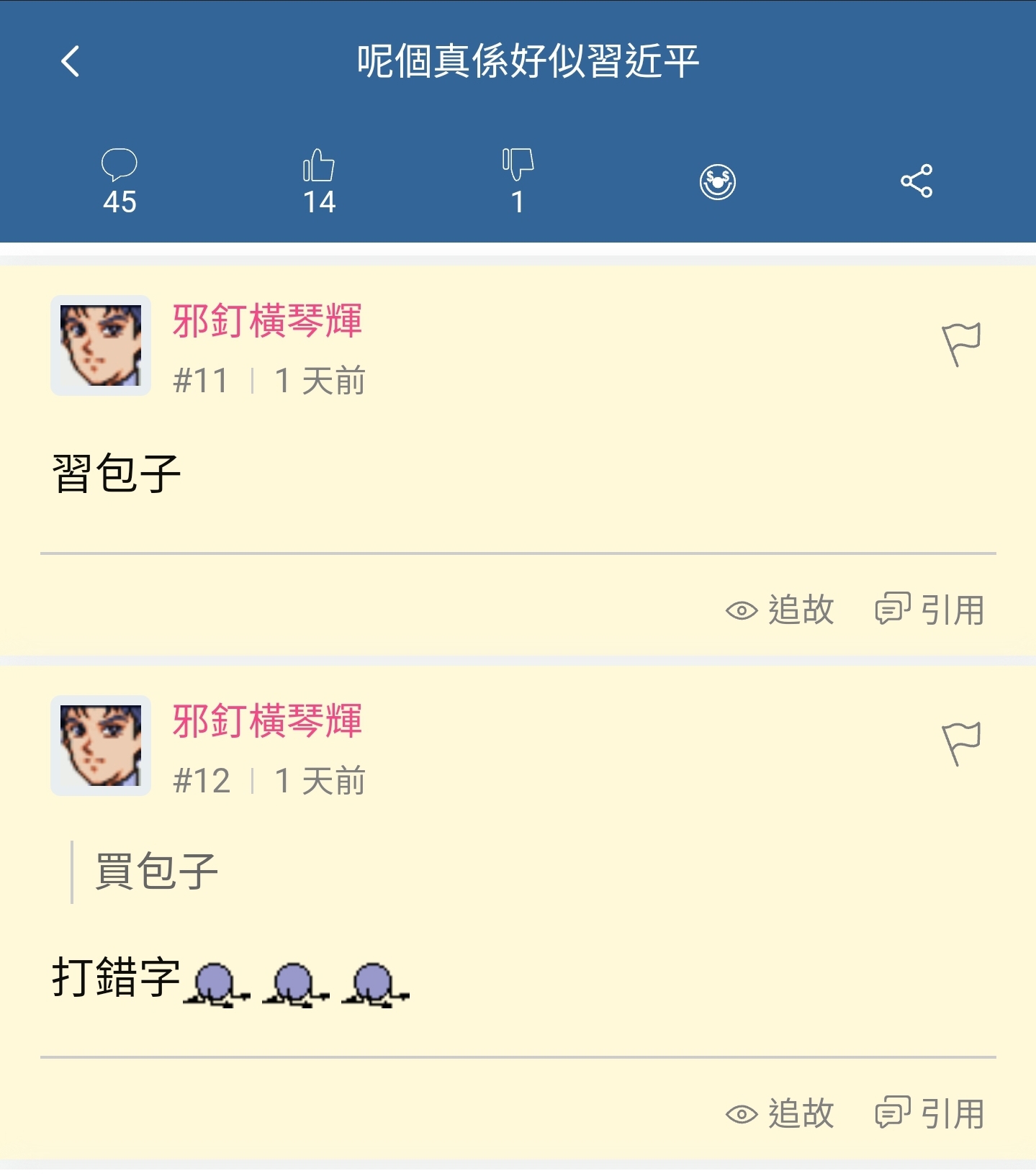Image resolution: width=1036 pixels, height=1176 pixels.
Task: Report post #11 with the flag icon
Action: click(x=961, y=345)
